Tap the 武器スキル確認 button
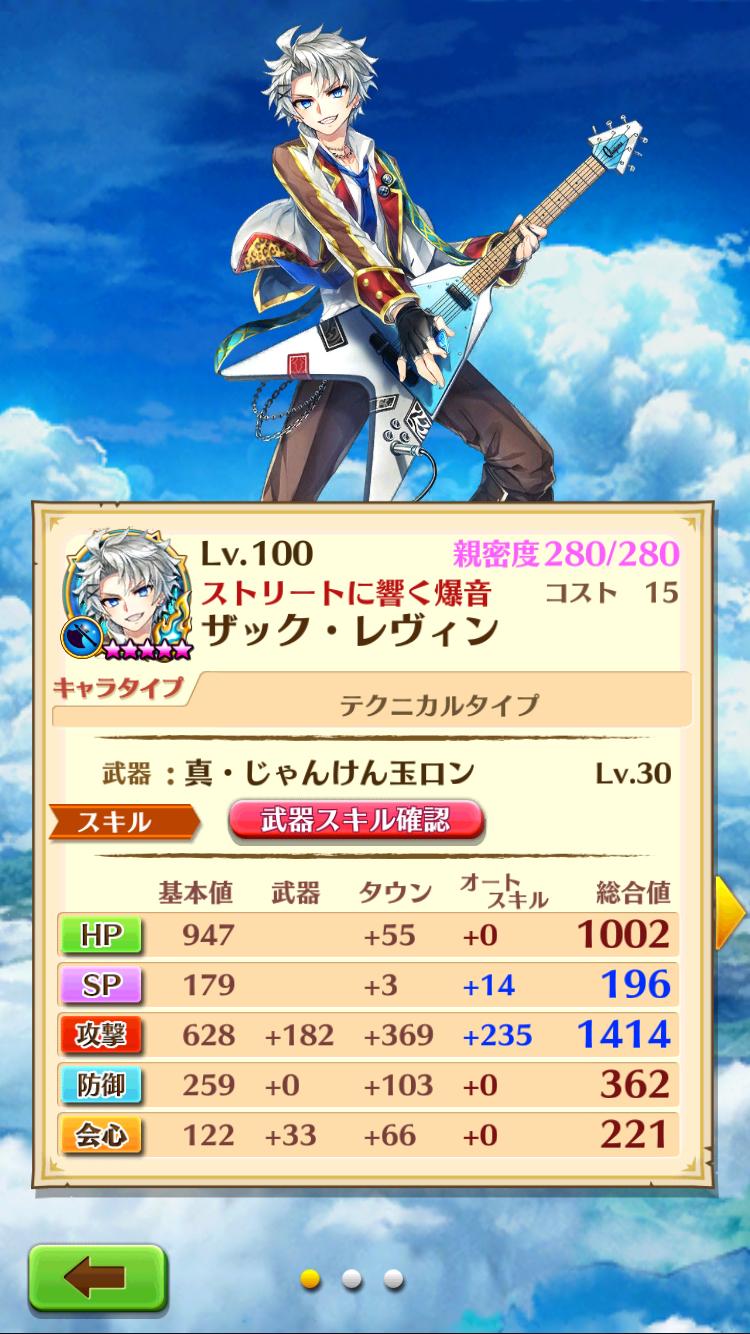Screen dimensions: 750x1334 pos(356,821)
